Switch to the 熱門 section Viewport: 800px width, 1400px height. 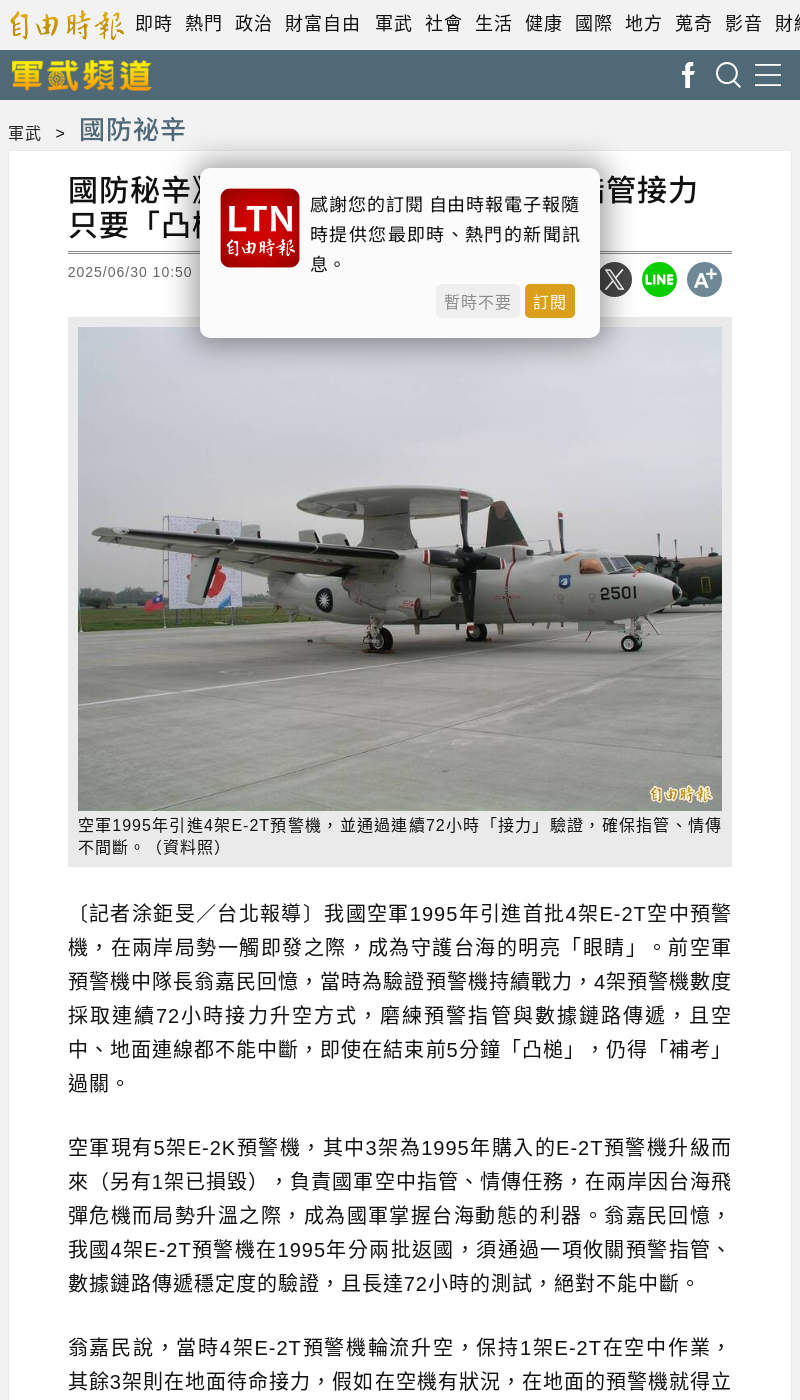[x=204, y=24]
